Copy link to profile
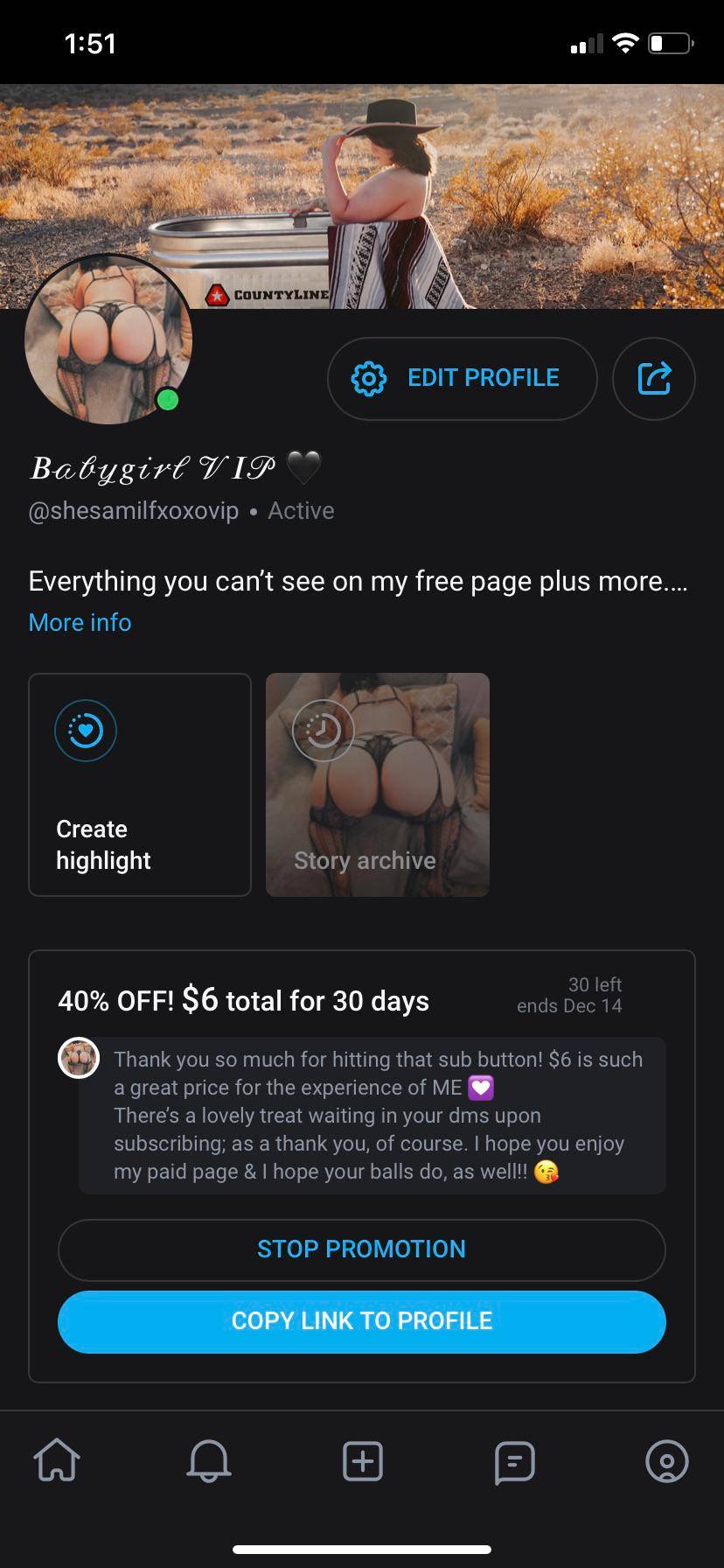 361,1320
